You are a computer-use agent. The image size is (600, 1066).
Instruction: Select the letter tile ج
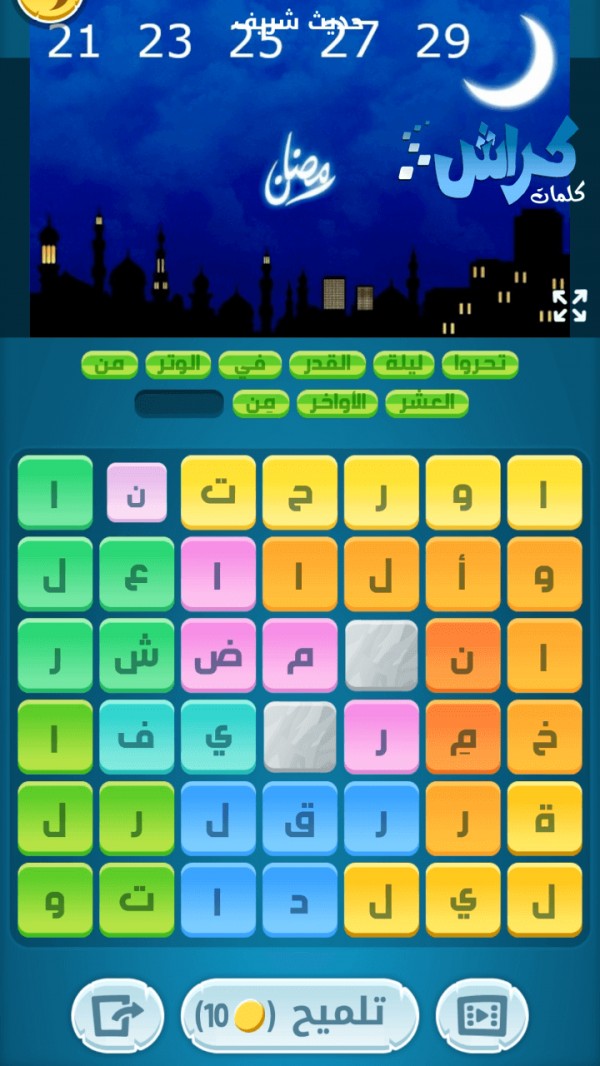300,493
